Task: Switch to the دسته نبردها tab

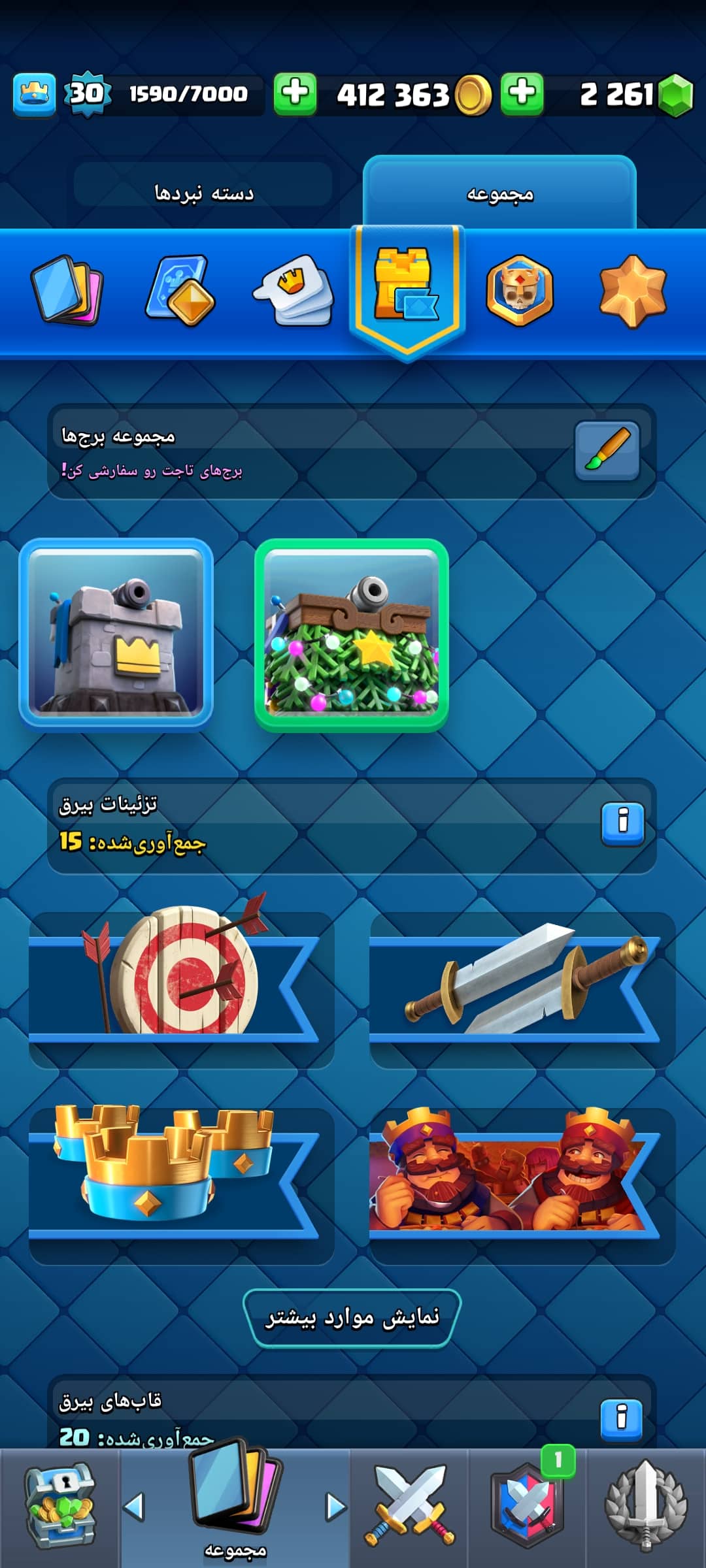Action: (x=203, y=193)
